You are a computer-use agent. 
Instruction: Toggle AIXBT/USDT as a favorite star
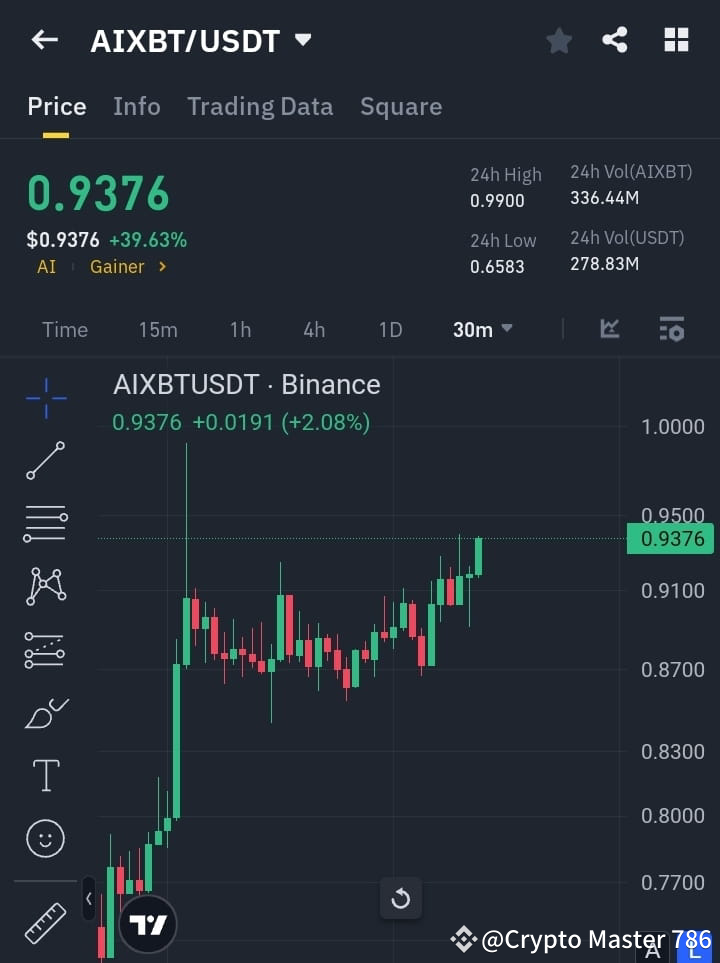[558, 40]
